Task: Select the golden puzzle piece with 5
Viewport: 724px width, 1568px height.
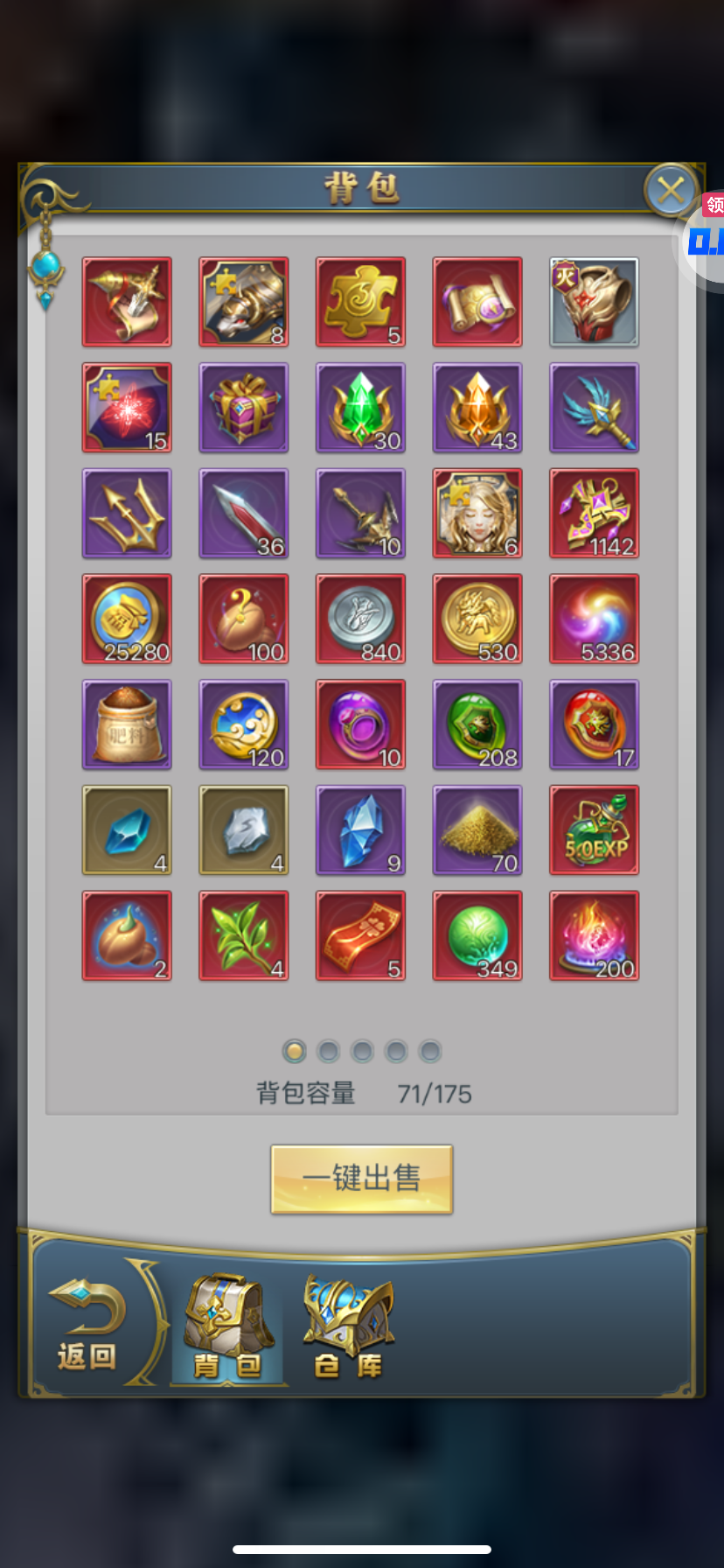Action: (360, 302)
